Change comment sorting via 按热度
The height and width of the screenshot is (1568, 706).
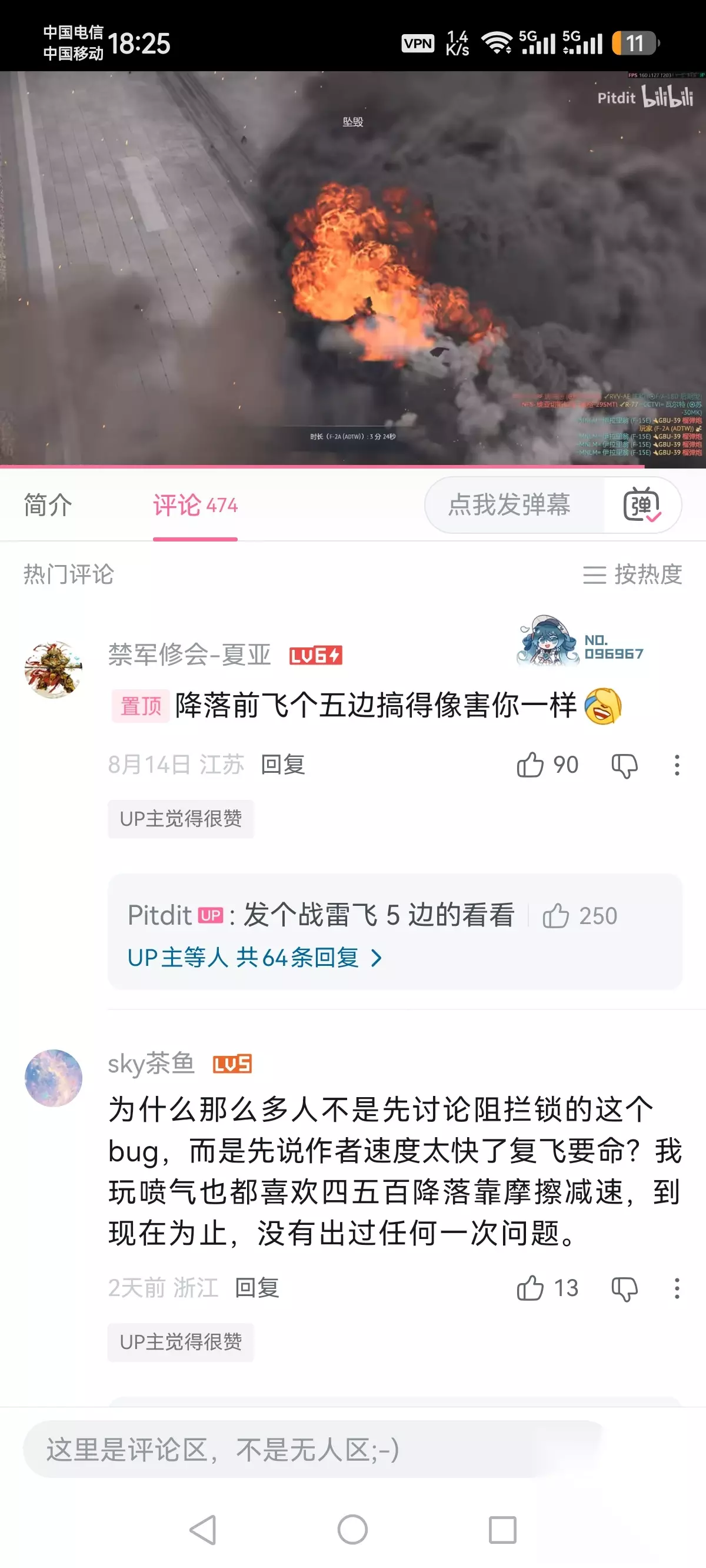[632, 574]
